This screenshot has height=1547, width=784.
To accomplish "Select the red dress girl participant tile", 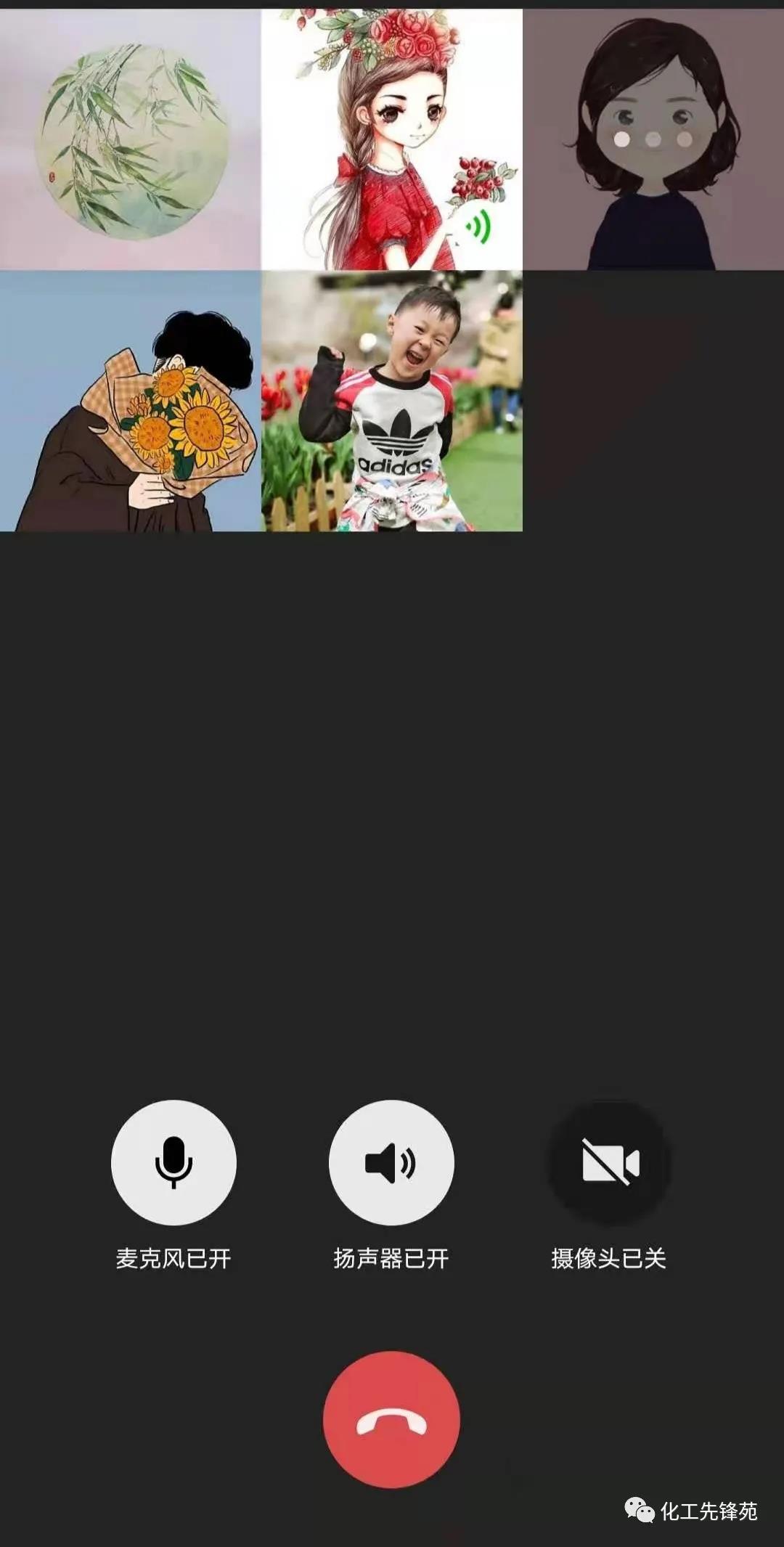I will (x=392, y=139).
